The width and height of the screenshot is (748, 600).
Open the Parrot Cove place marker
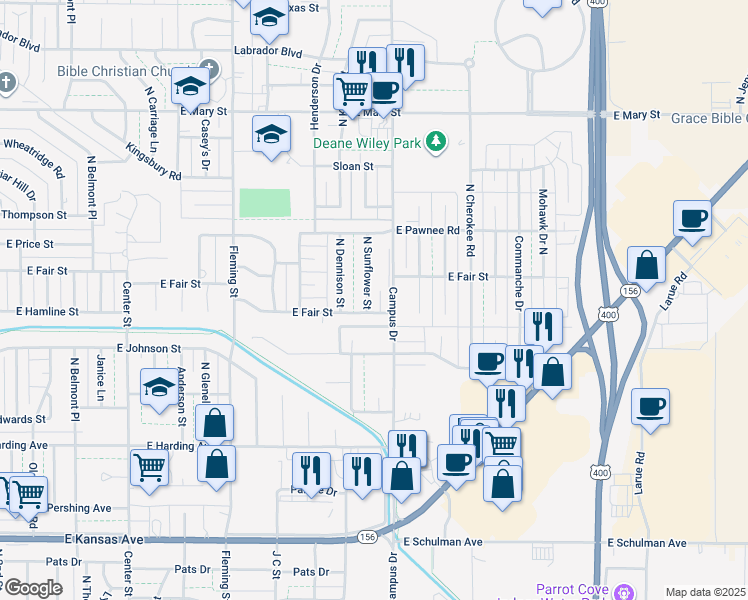click(x=625, y=591)
